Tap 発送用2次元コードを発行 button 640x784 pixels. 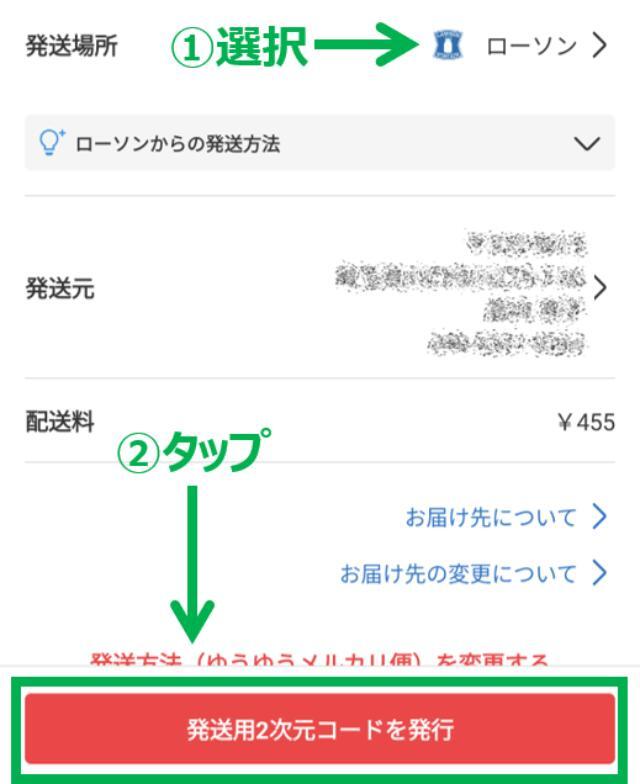320,730
